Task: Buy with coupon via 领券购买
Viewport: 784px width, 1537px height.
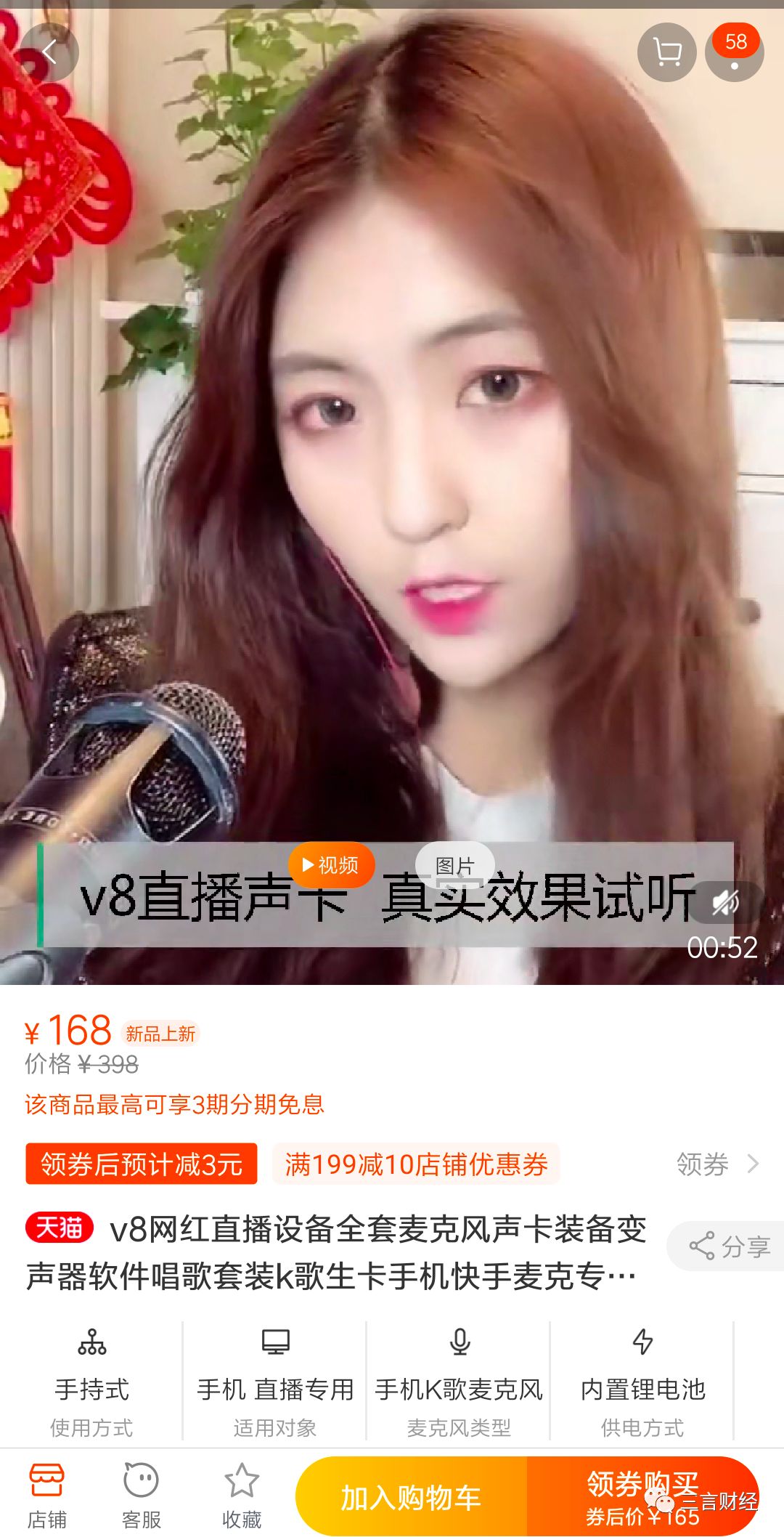Action: pos(642,1497)
